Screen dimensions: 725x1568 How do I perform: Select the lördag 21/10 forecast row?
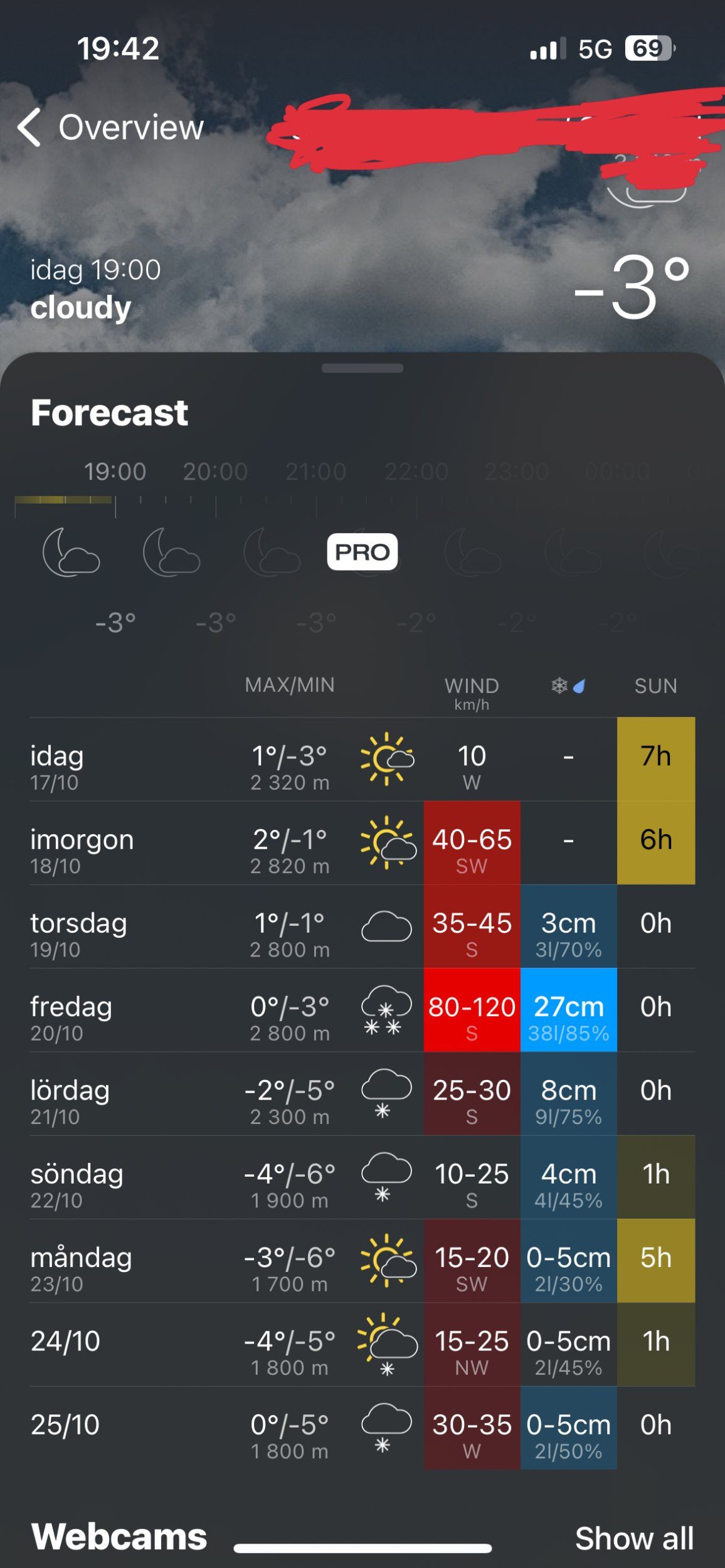362,1093
